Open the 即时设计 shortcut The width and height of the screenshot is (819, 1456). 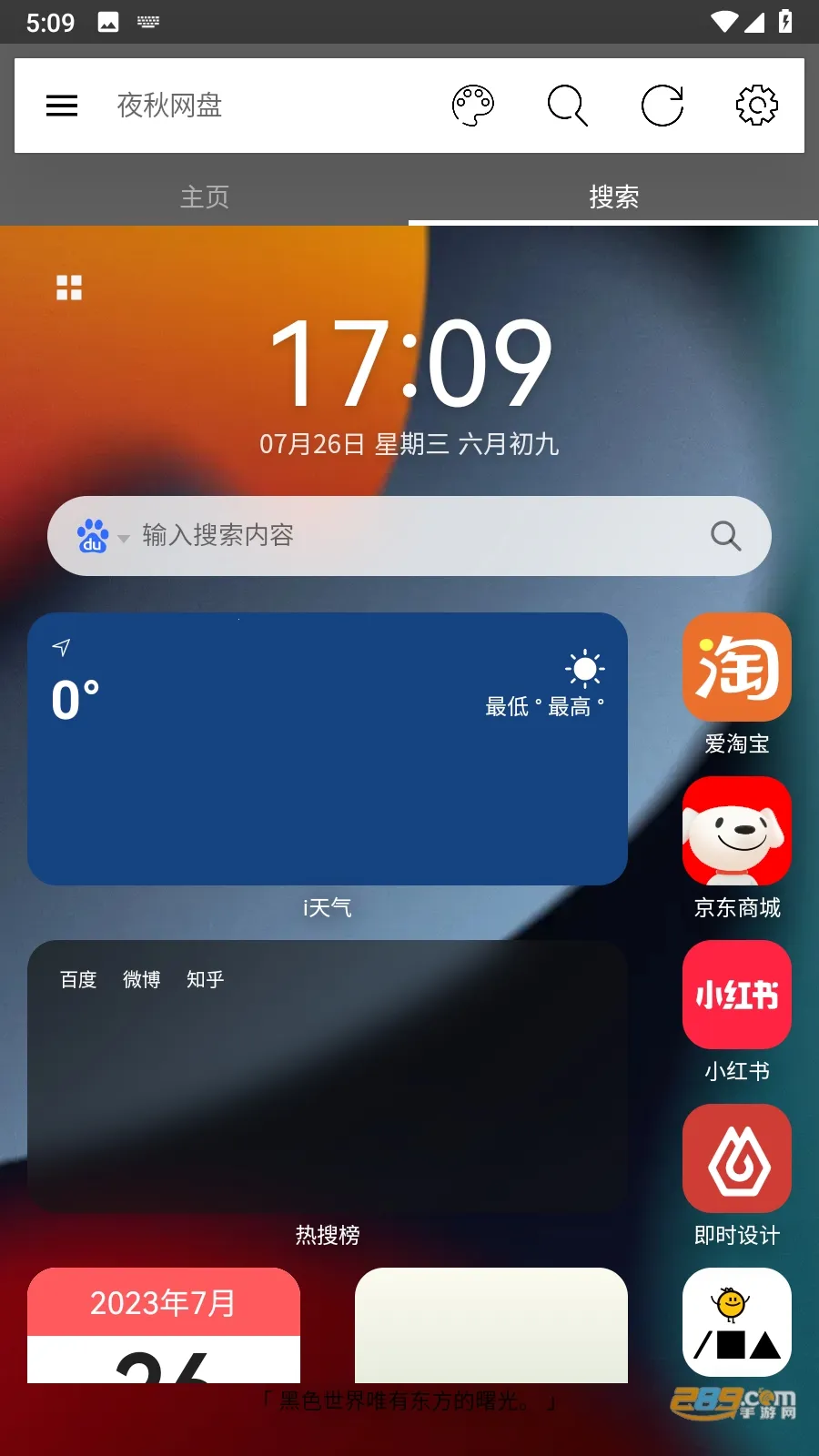click(737, 1159)
